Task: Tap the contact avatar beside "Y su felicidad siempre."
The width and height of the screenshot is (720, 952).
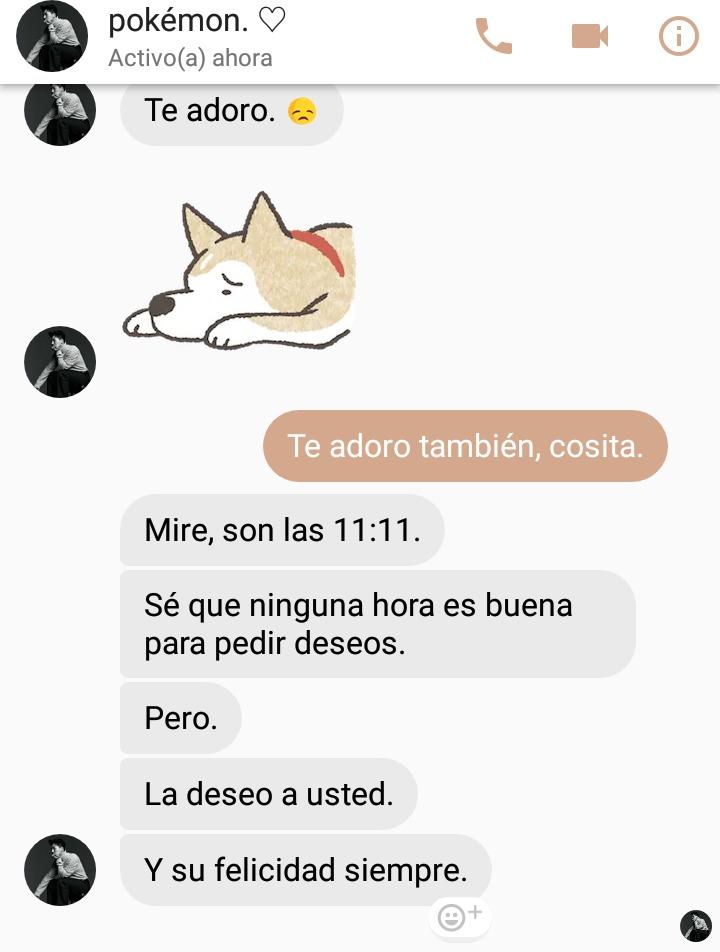Action: pyautogui.click(x=60, y=870)
